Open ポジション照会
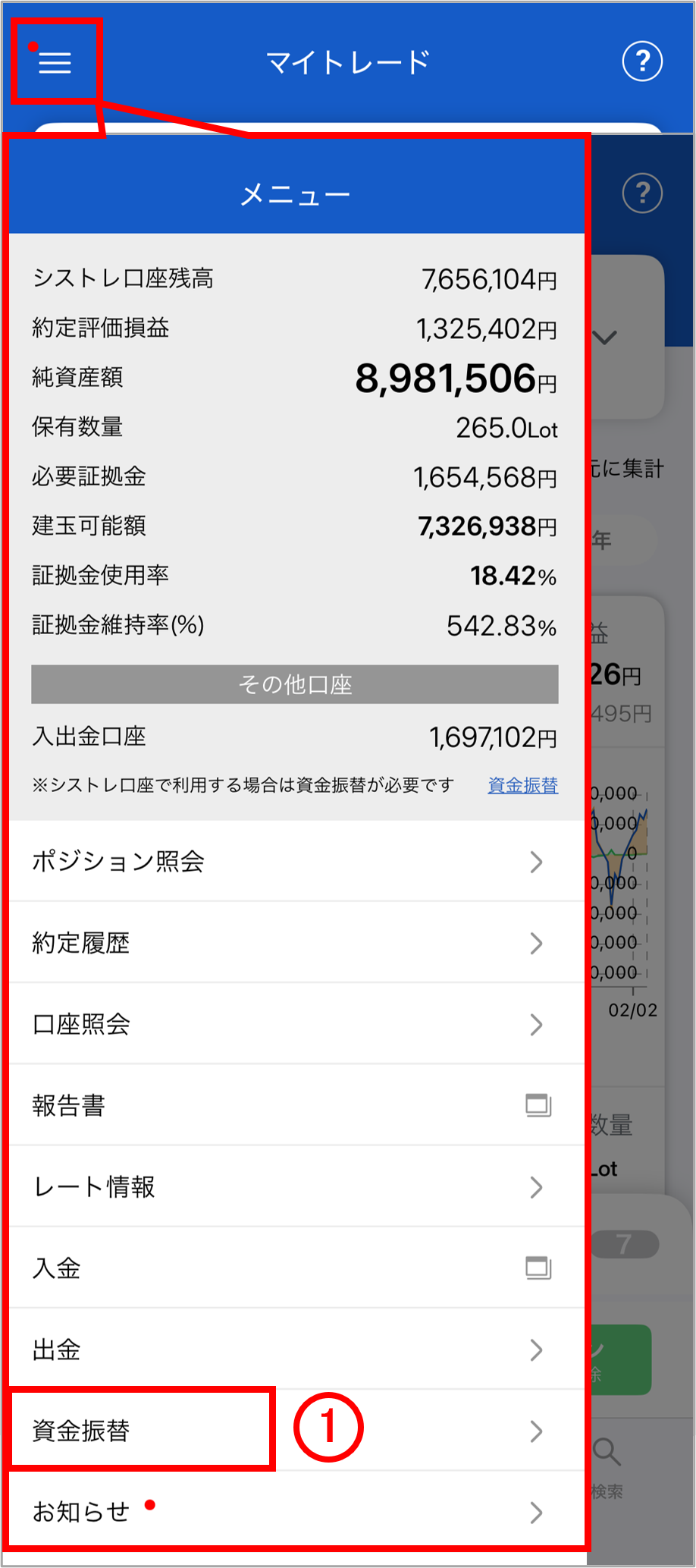Image resolution: width=696 pixels, height=1568 pixels. click(x=296, y=862)
